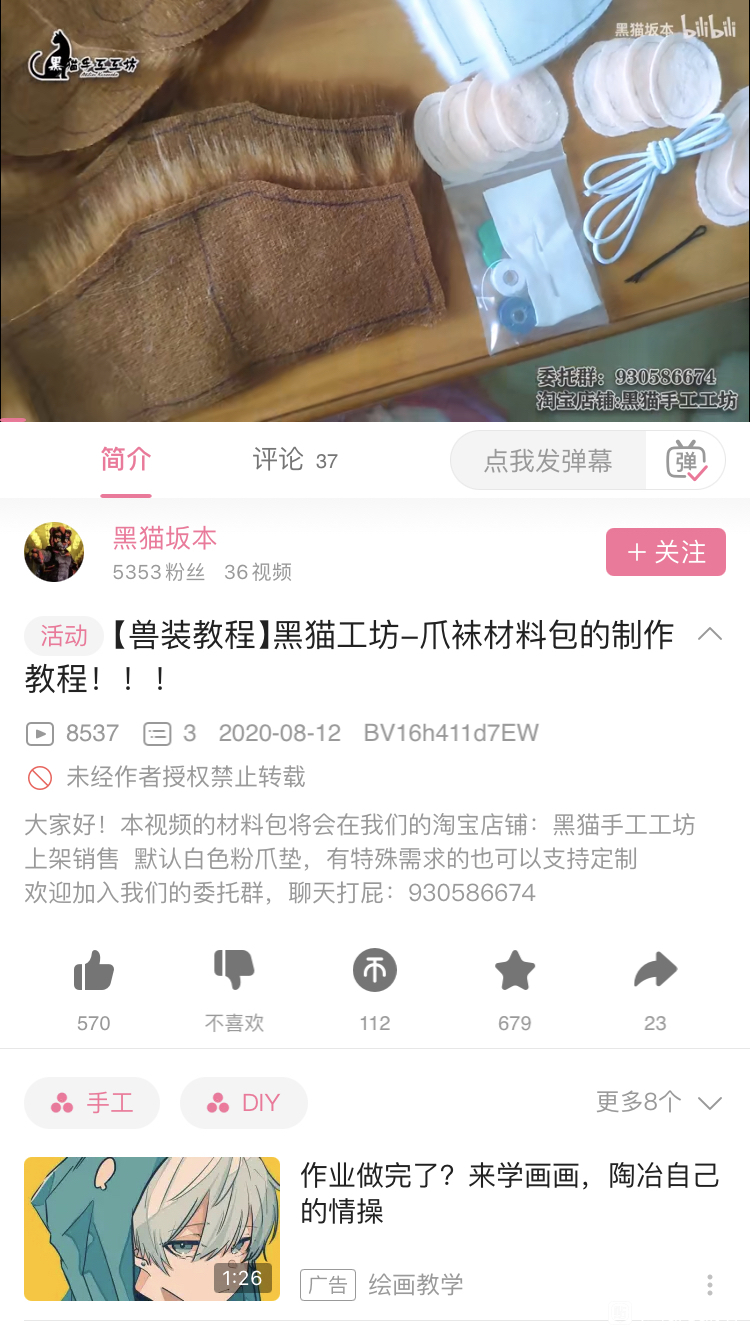Open the 手工 tag chip
Screen dimensions: 750x1334
coord(92,1103)
